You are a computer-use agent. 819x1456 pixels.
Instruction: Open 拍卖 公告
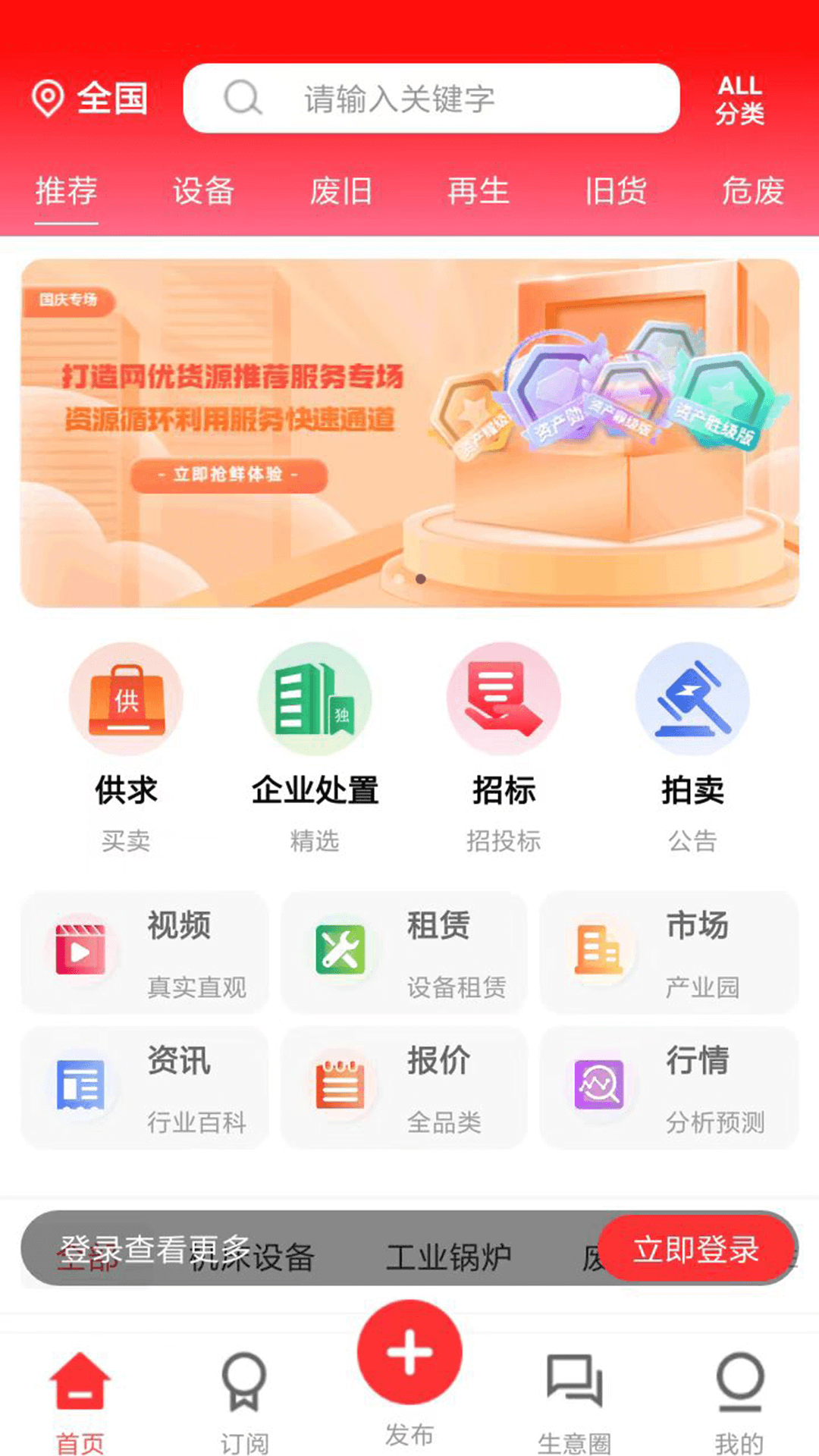692,747
